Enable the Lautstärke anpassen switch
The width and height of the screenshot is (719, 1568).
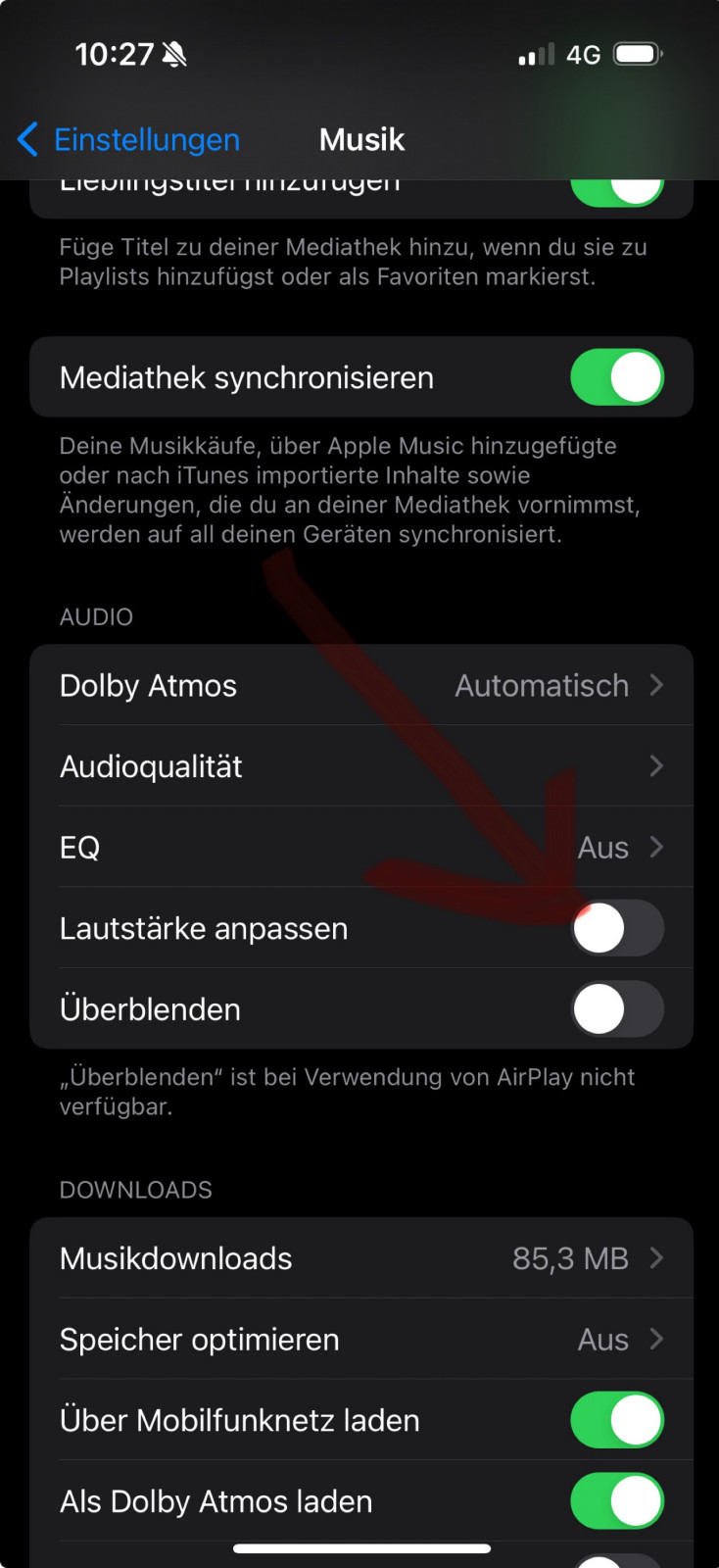click(x=616, y=928)
